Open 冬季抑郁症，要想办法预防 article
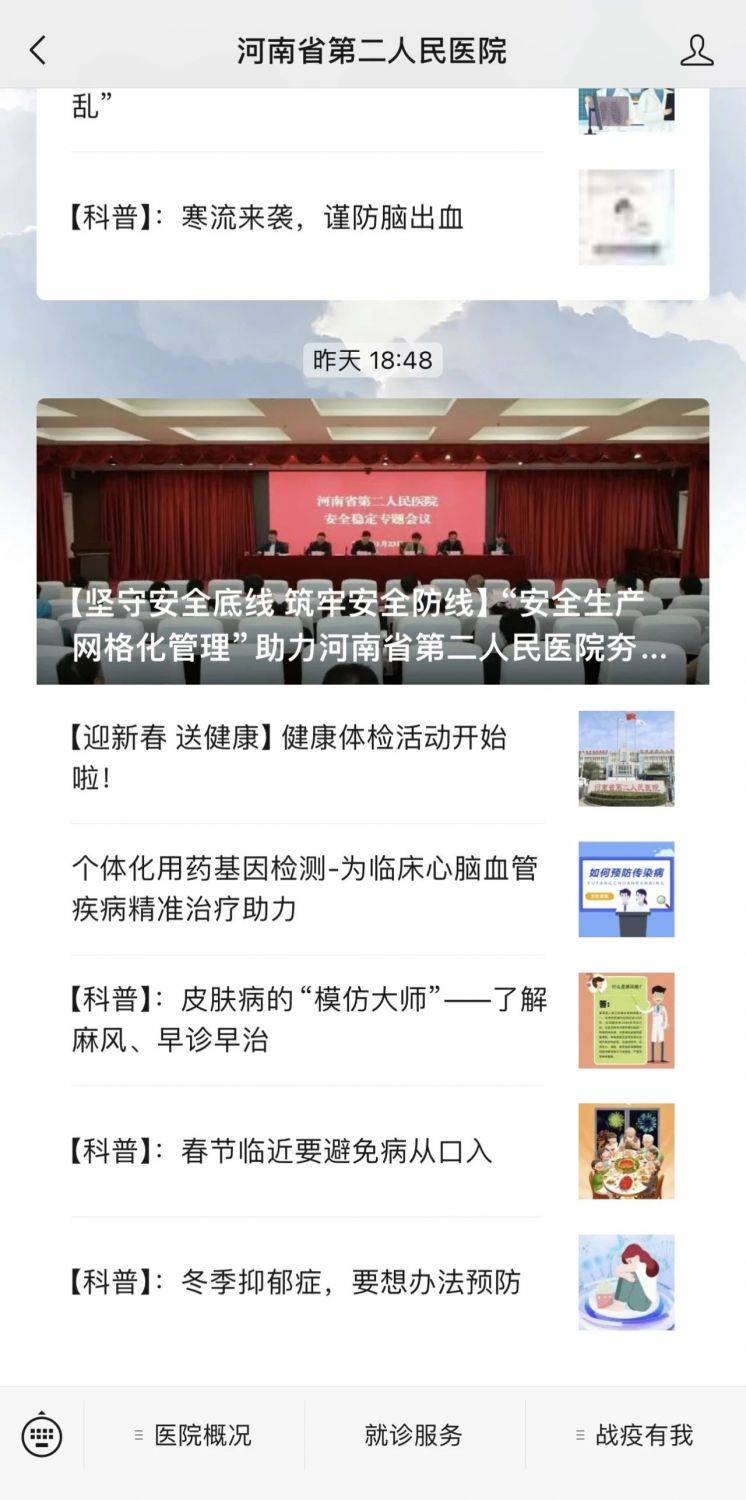 coord(372,1282)
